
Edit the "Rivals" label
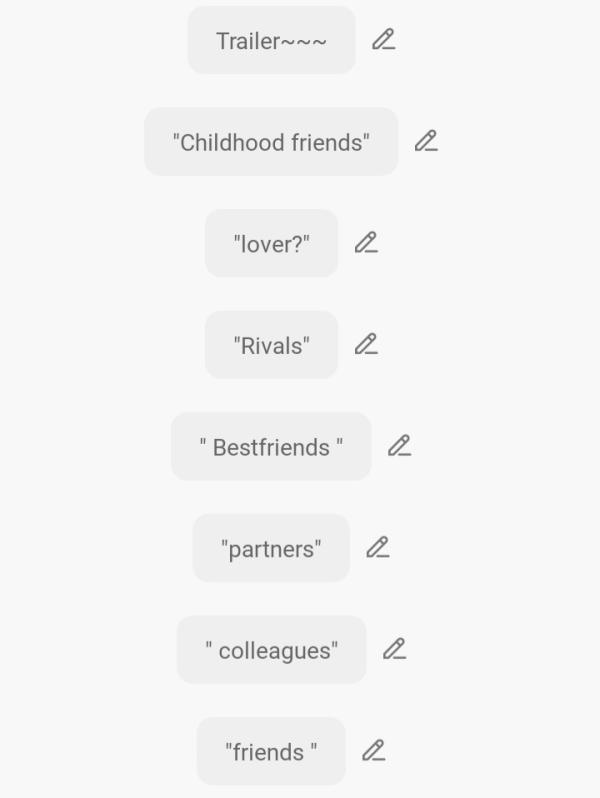(x=366, y=344)
